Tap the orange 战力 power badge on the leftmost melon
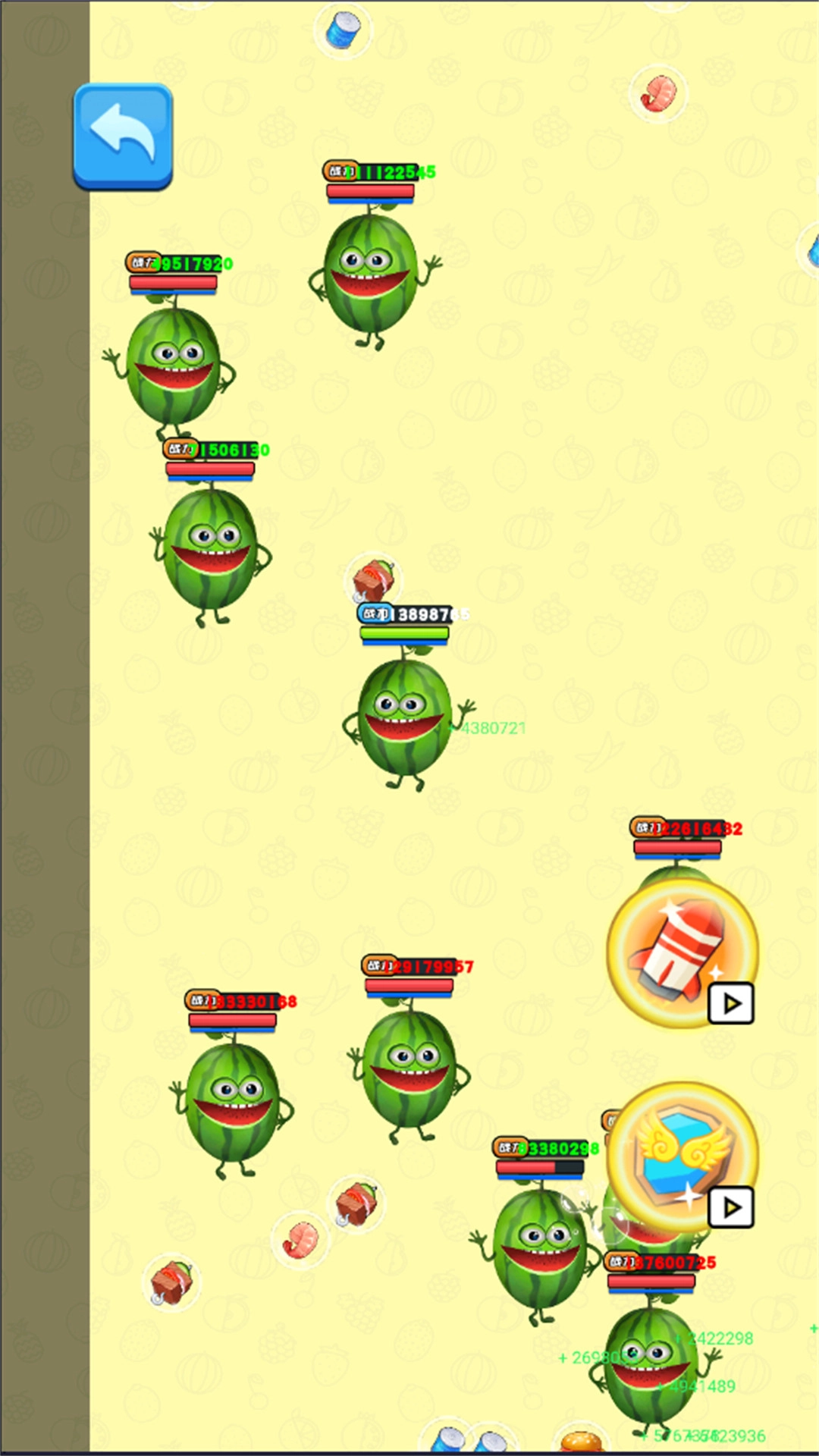The width and height of the screenshot is (819, 1456). (x=140, y=262)
